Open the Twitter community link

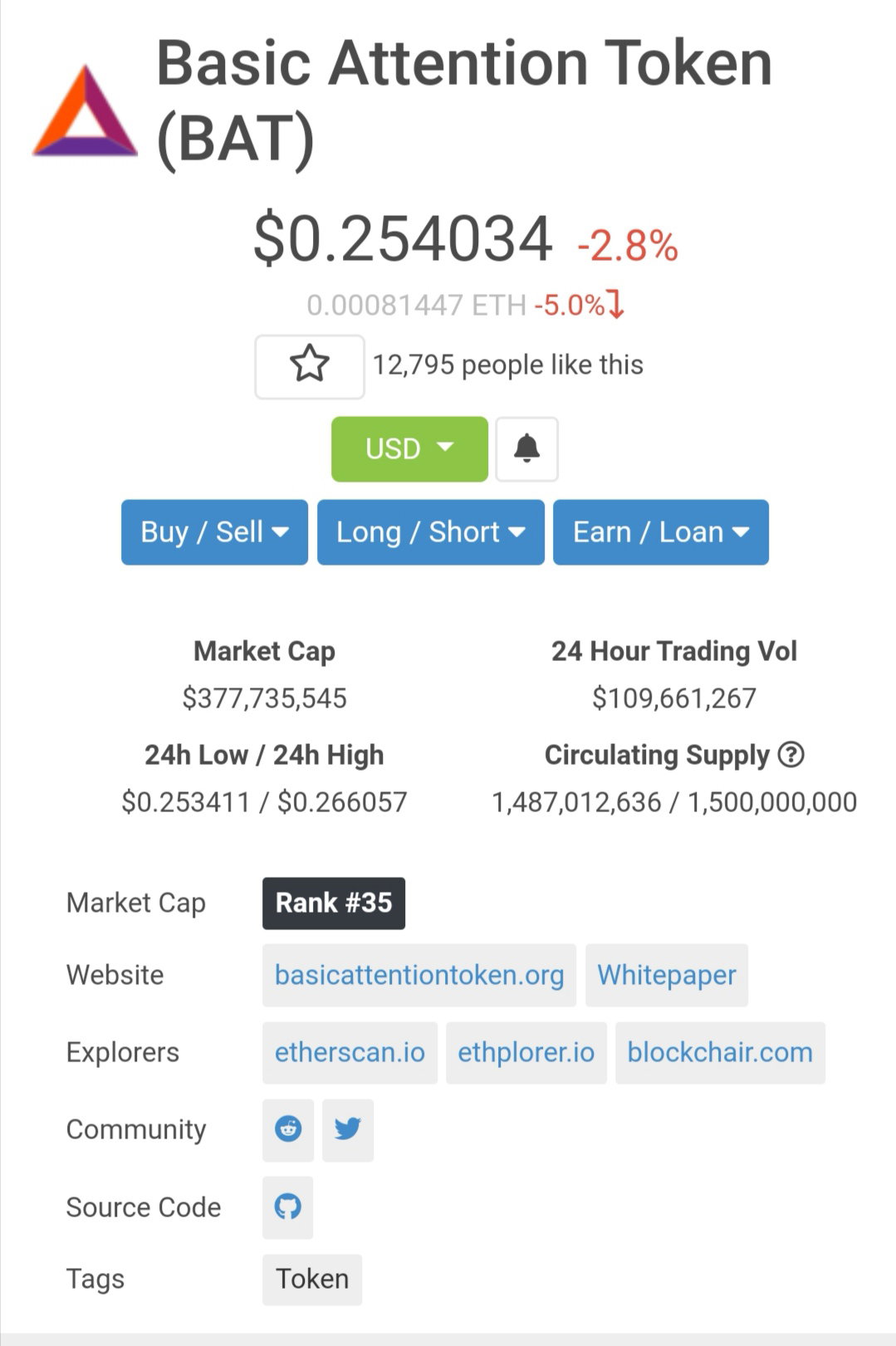point(348,1130)
